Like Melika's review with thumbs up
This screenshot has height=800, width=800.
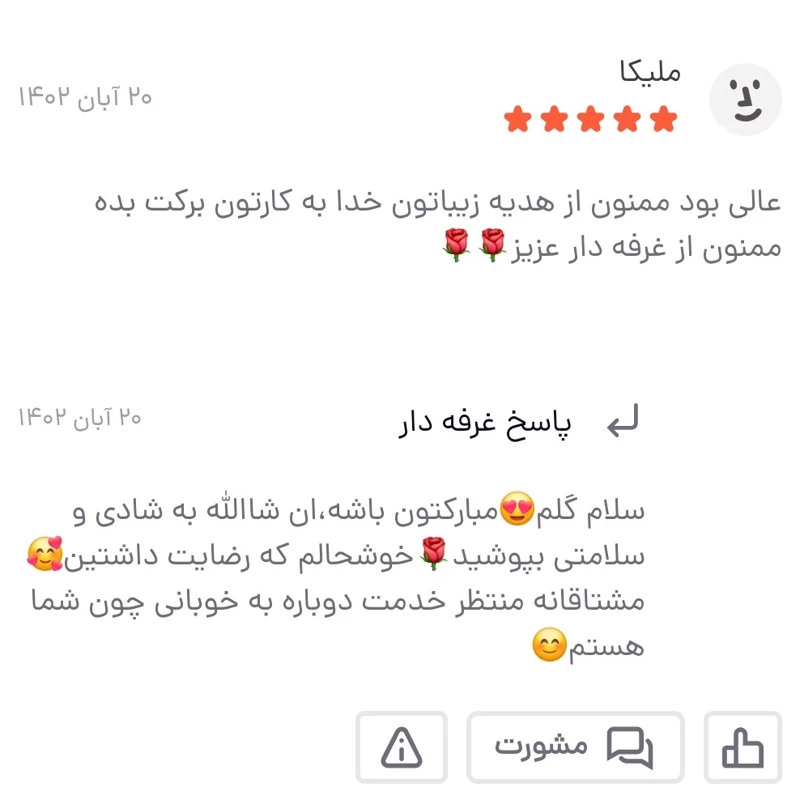point(743,746)
